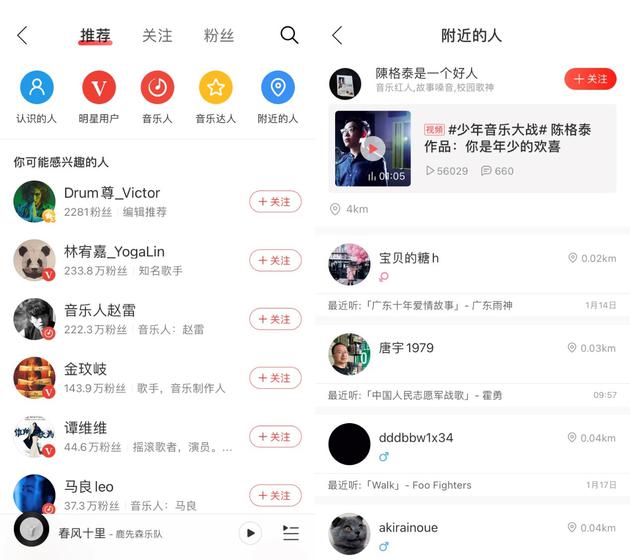Switch to the 关注 tab

coord(157,36)
